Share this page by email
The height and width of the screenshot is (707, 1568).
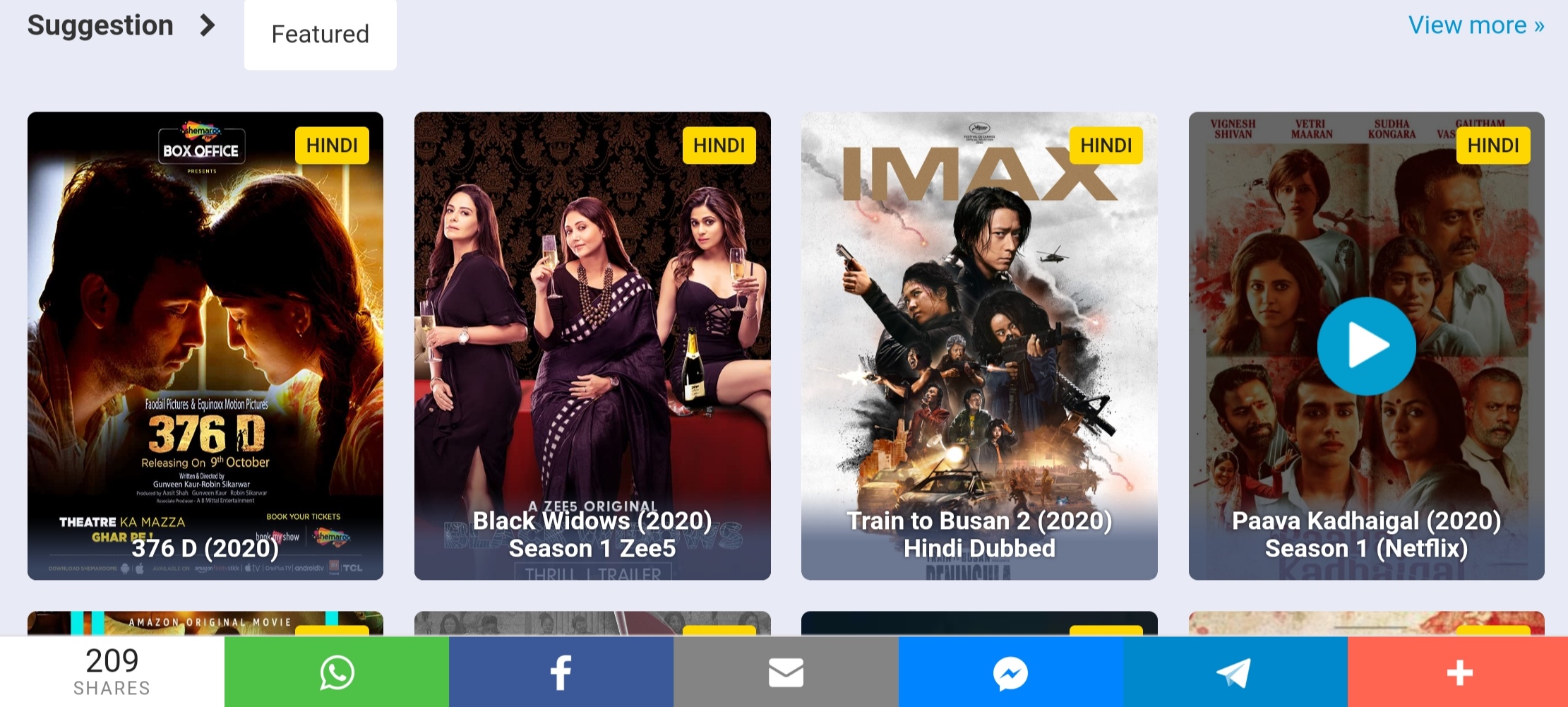tap(786, 672)
